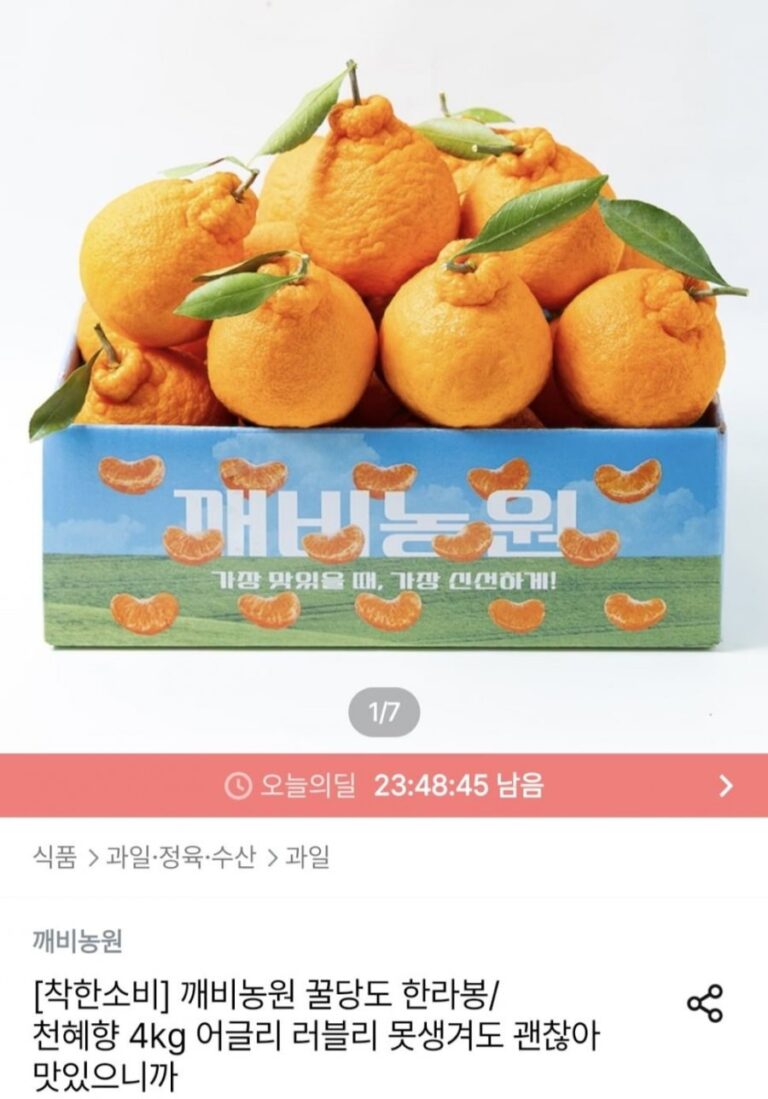Open 과일·정육·수산 category breadcrumb
The width and height of the screenshot is (768, 1099).
click(180, 857)
